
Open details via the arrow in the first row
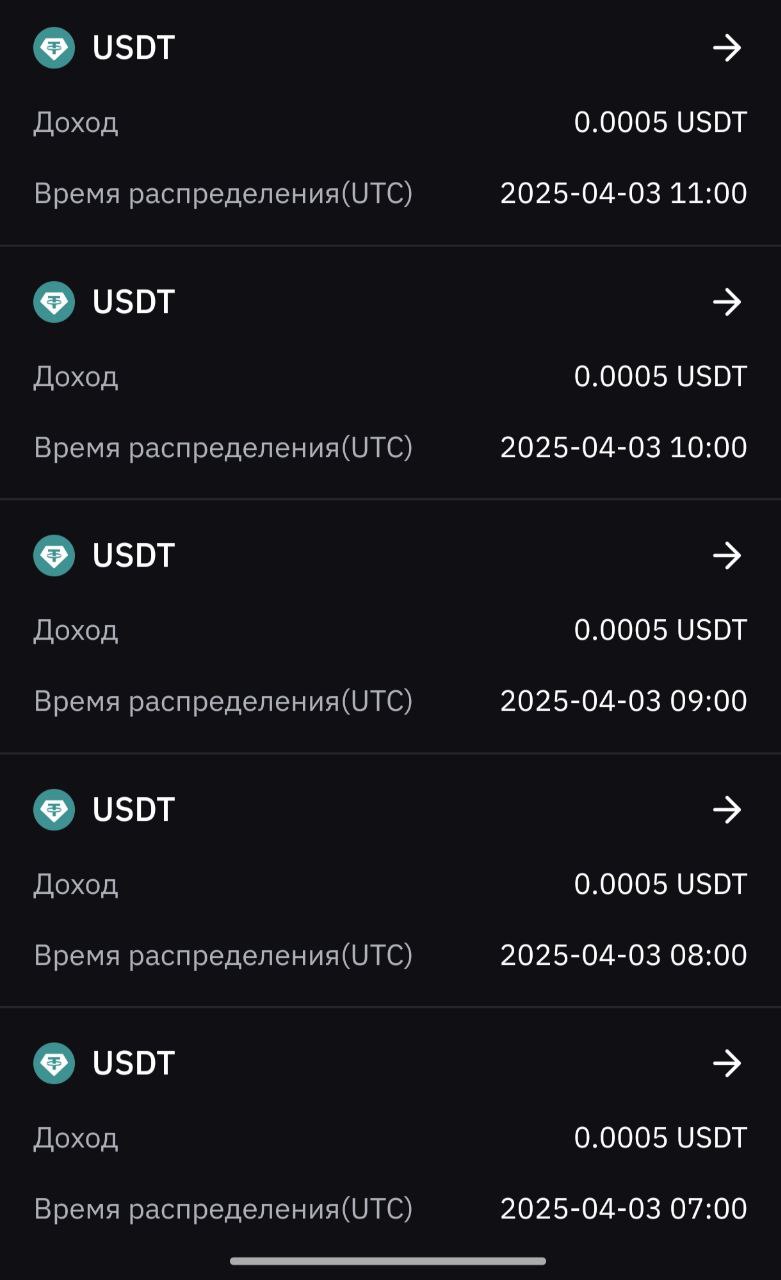[x=728, y=47]
